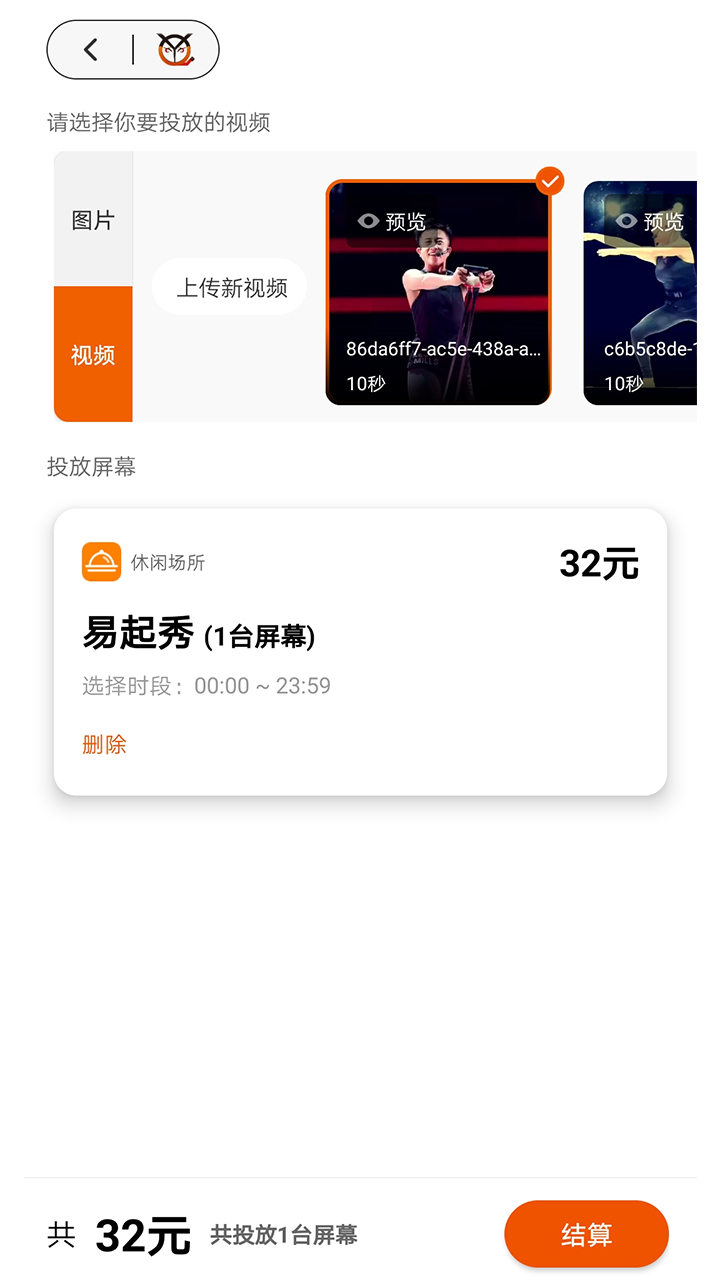Screen dimensions: 720x1280
Task: Tap 结算 to check out
Action: click(x=586, y=1234)
